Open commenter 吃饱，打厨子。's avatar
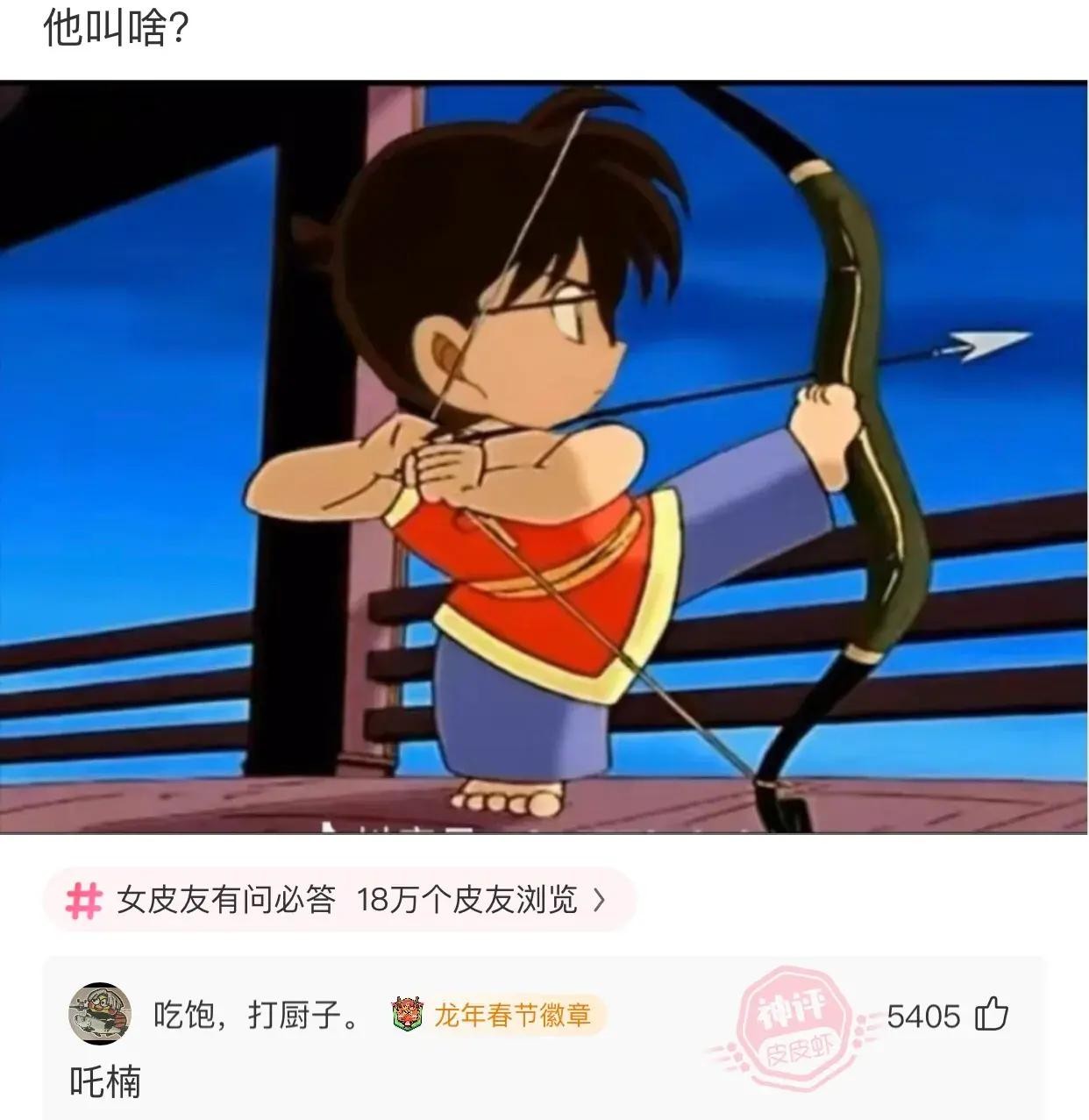The height and width of the screenshot is (1120, 1089). point(100,1014)
